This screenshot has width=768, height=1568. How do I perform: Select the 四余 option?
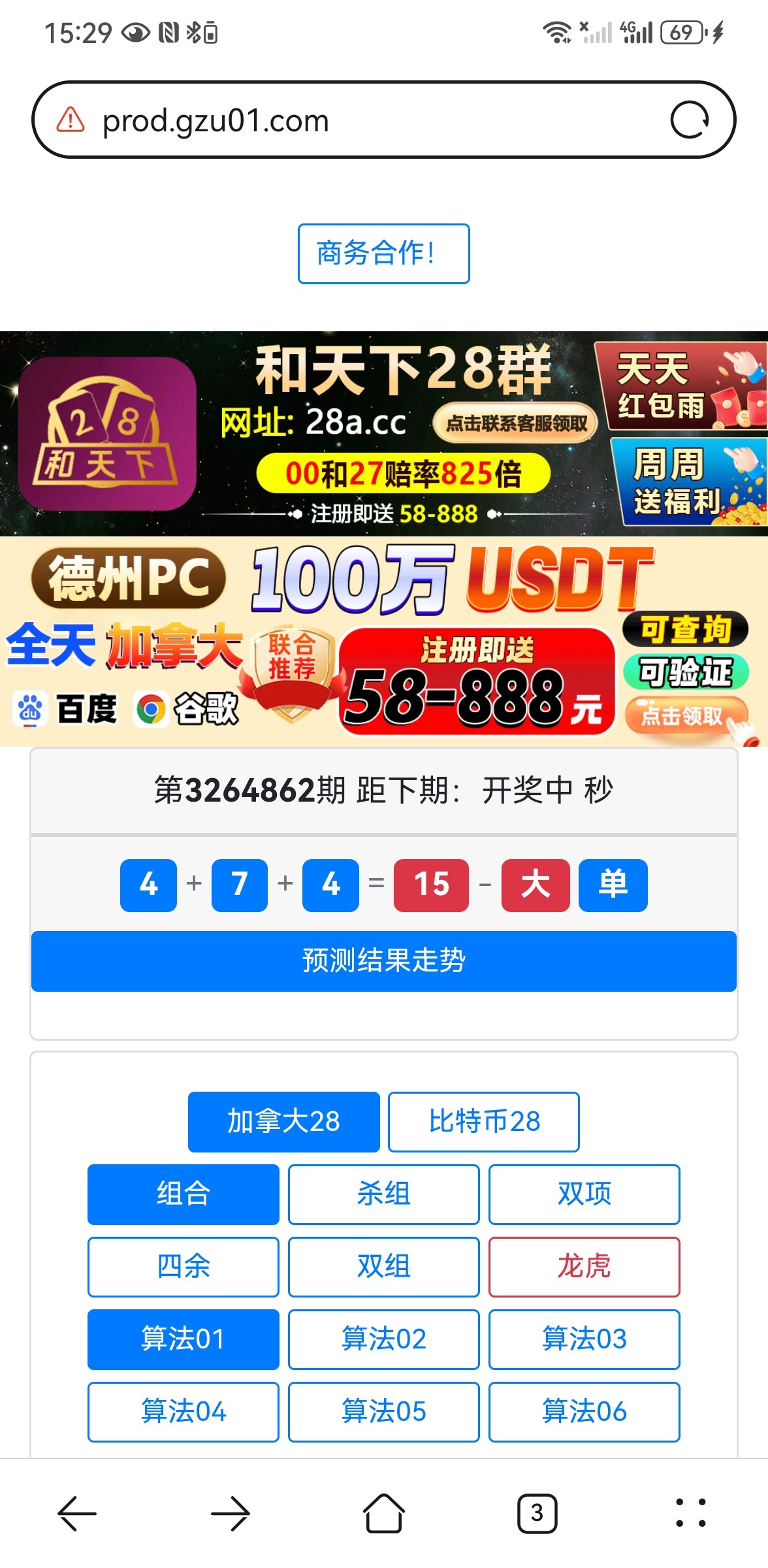[x=184, y=1267]
